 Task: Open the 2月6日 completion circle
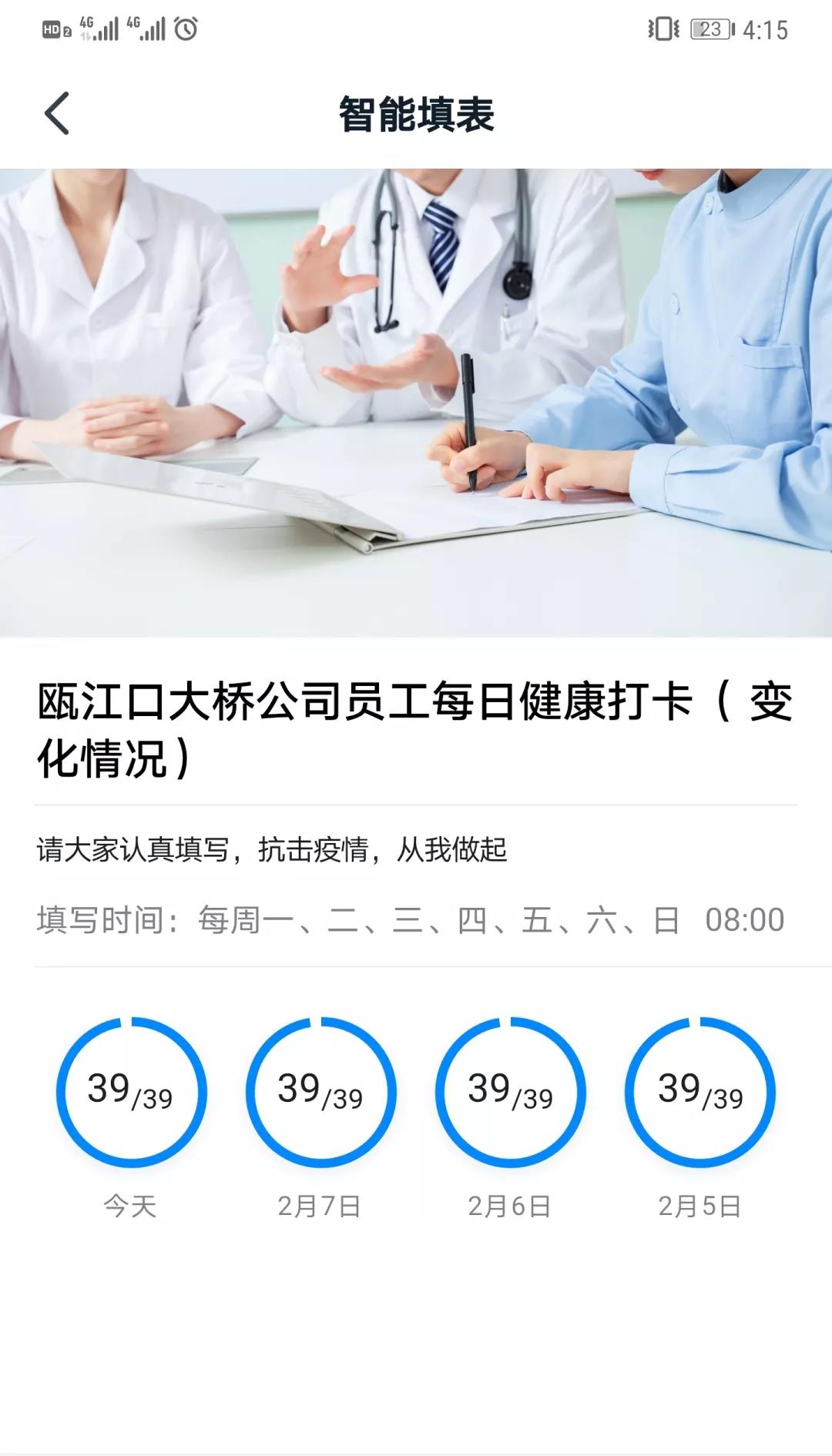510,1092
